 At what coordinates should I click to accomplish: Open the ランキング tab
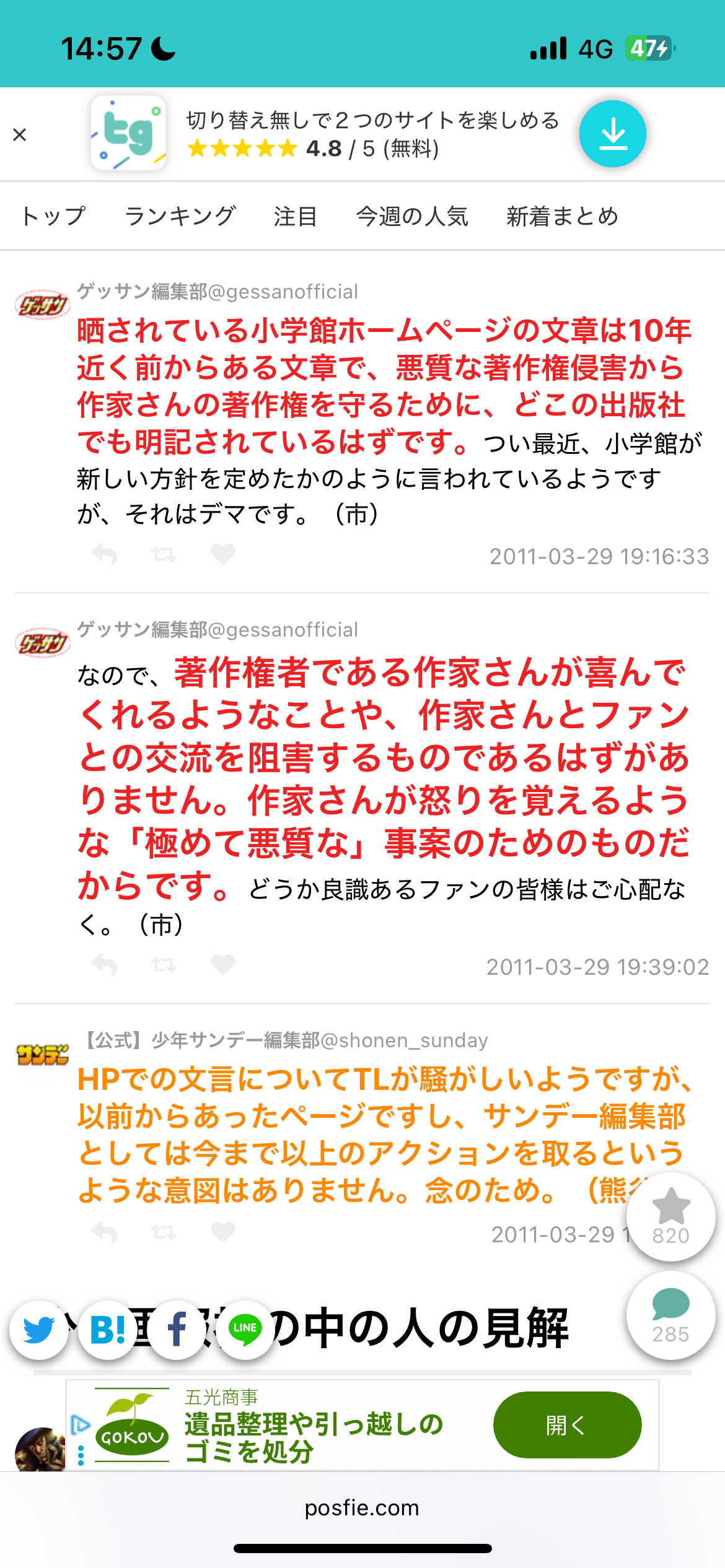click(x=180, y=216)
